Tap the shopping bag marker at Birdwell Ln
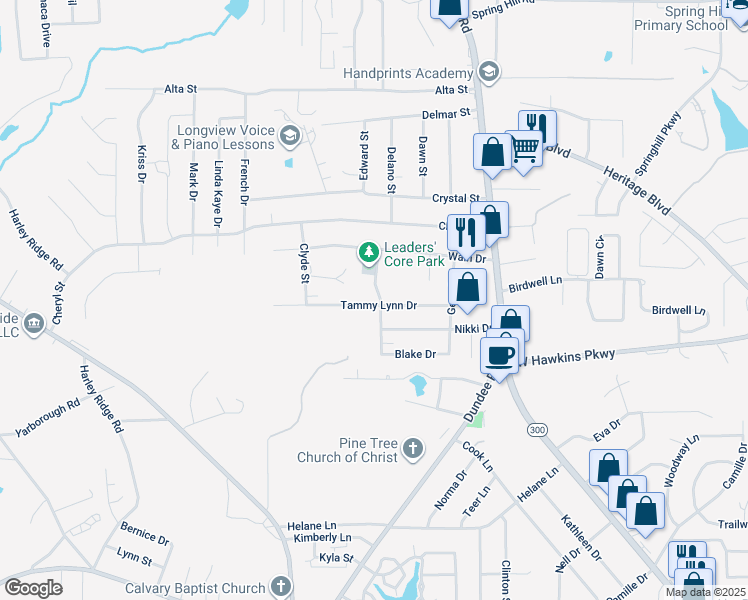 [468, 288]
